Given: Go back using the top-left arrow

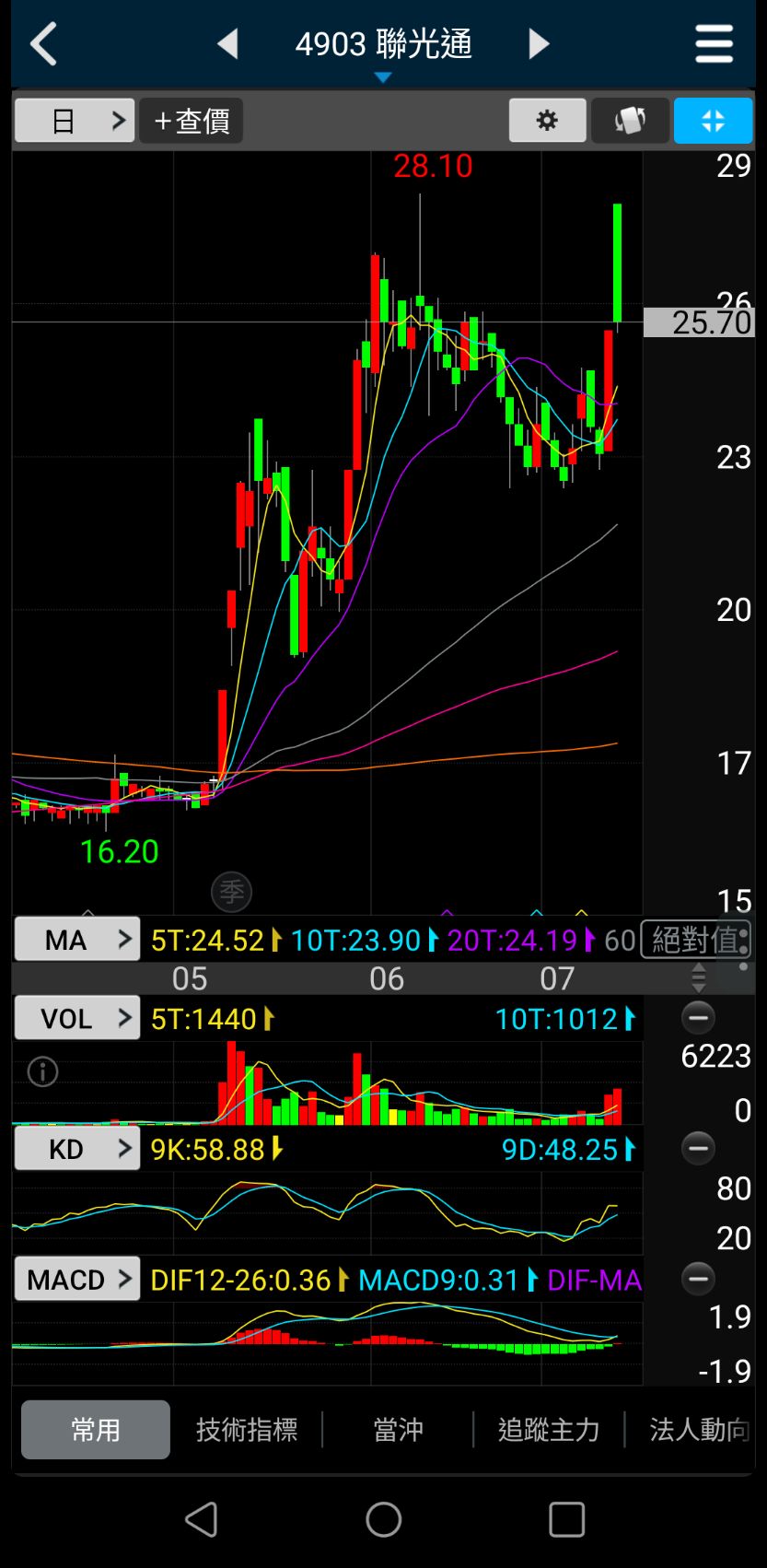Looking at the screenshot, I should (x=43, y=43).
